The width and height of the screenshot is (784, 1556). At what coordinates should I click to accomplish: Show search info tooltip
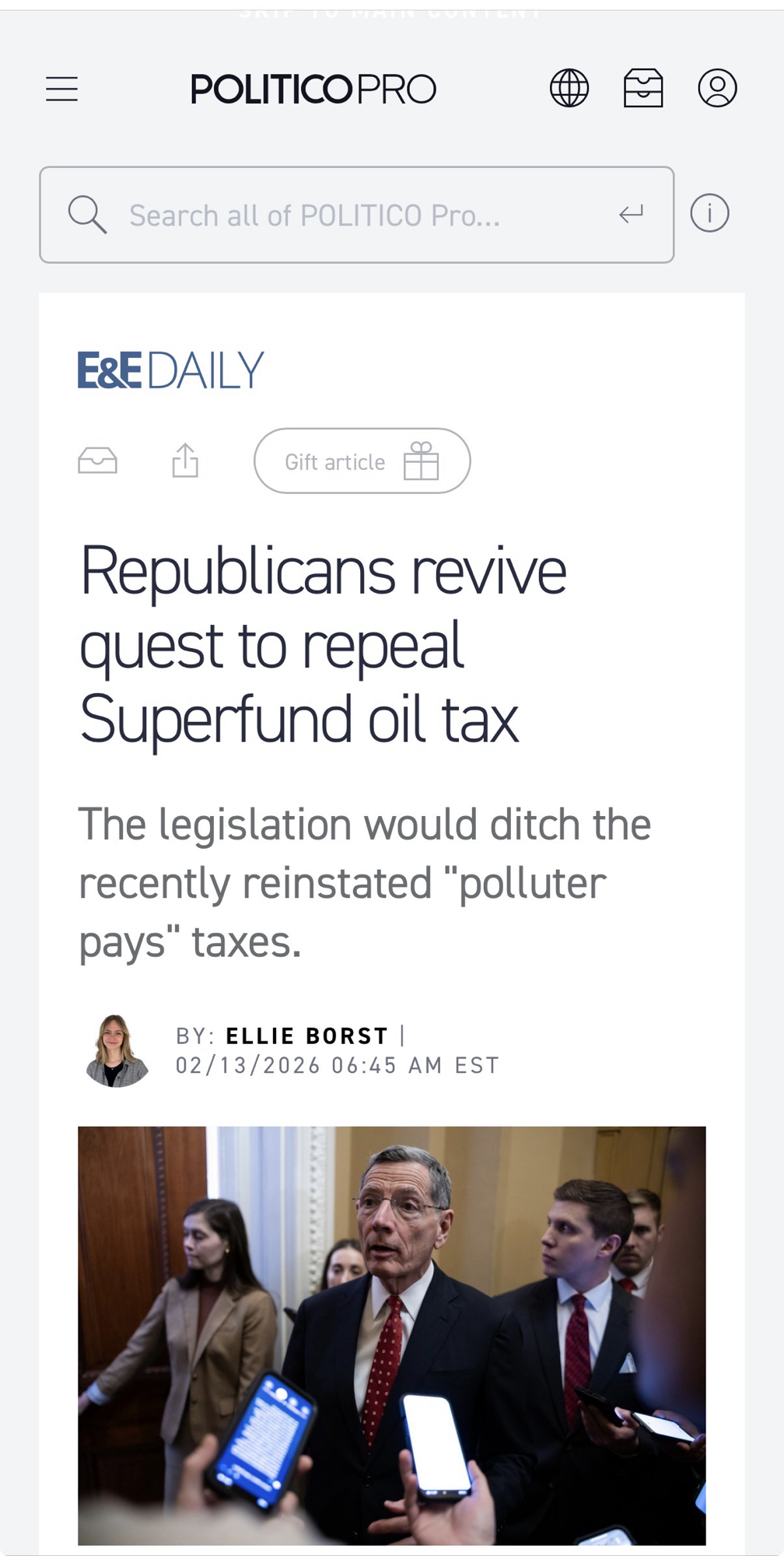tap(709, 214)
